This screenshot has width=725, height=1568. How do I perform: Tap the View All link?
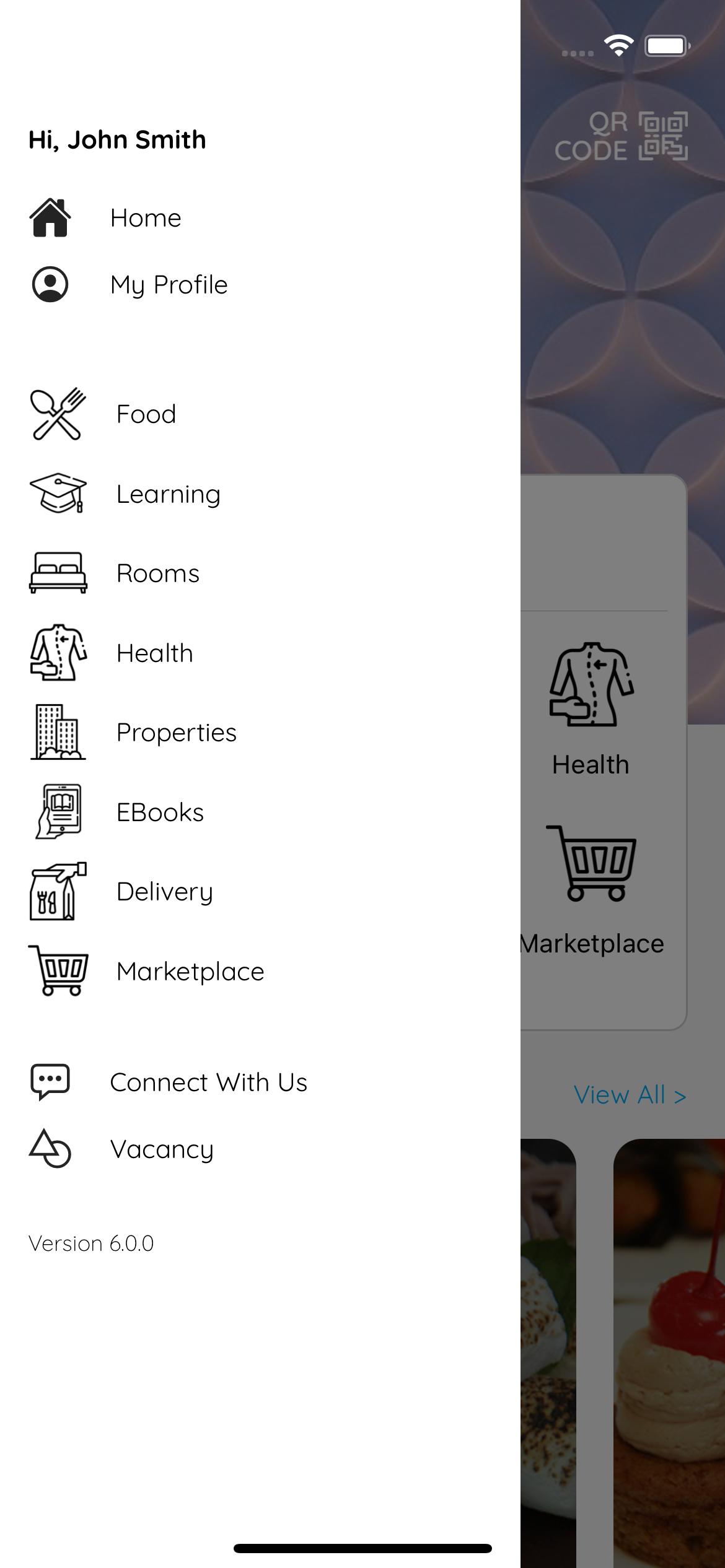630,1095
